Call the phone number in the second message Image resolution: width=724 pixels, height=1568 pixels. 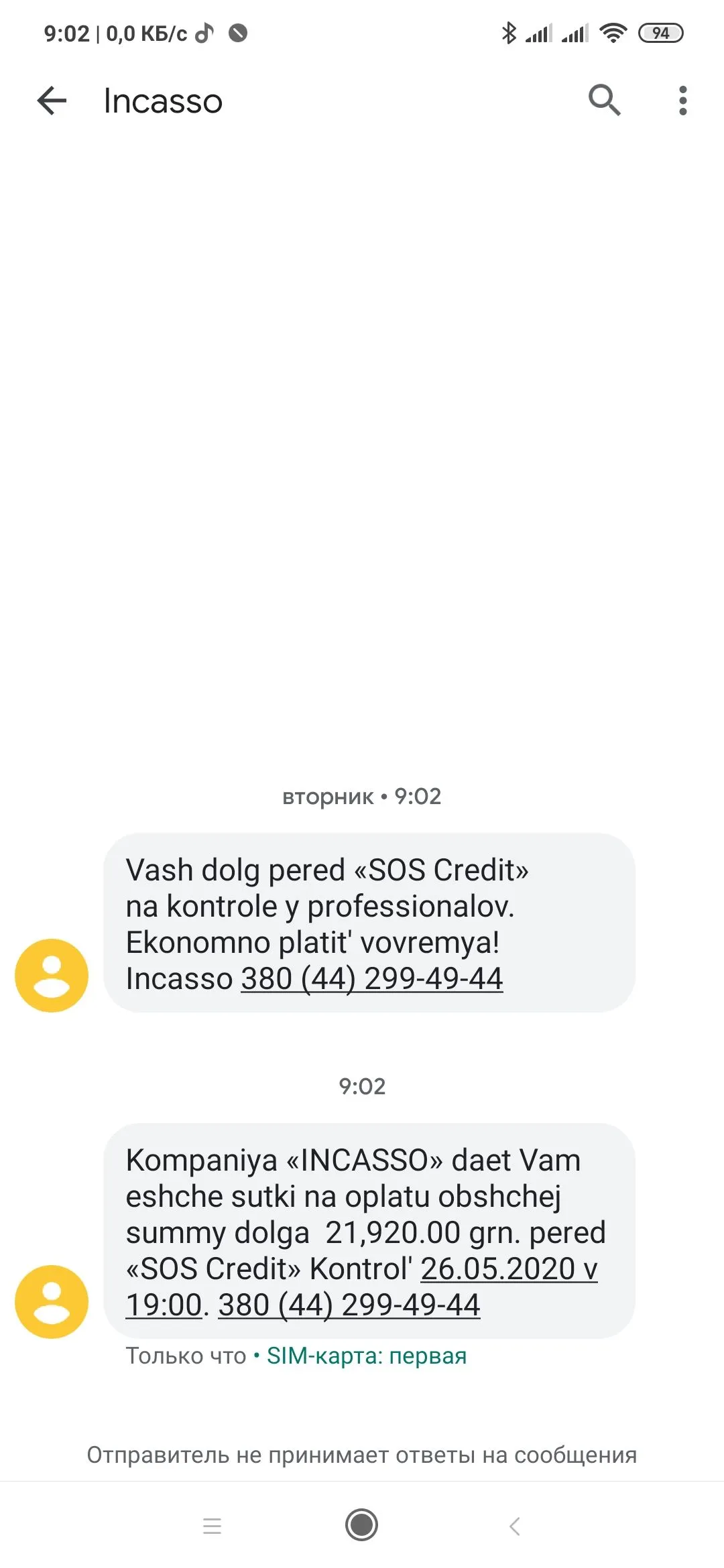point(349,1305)
